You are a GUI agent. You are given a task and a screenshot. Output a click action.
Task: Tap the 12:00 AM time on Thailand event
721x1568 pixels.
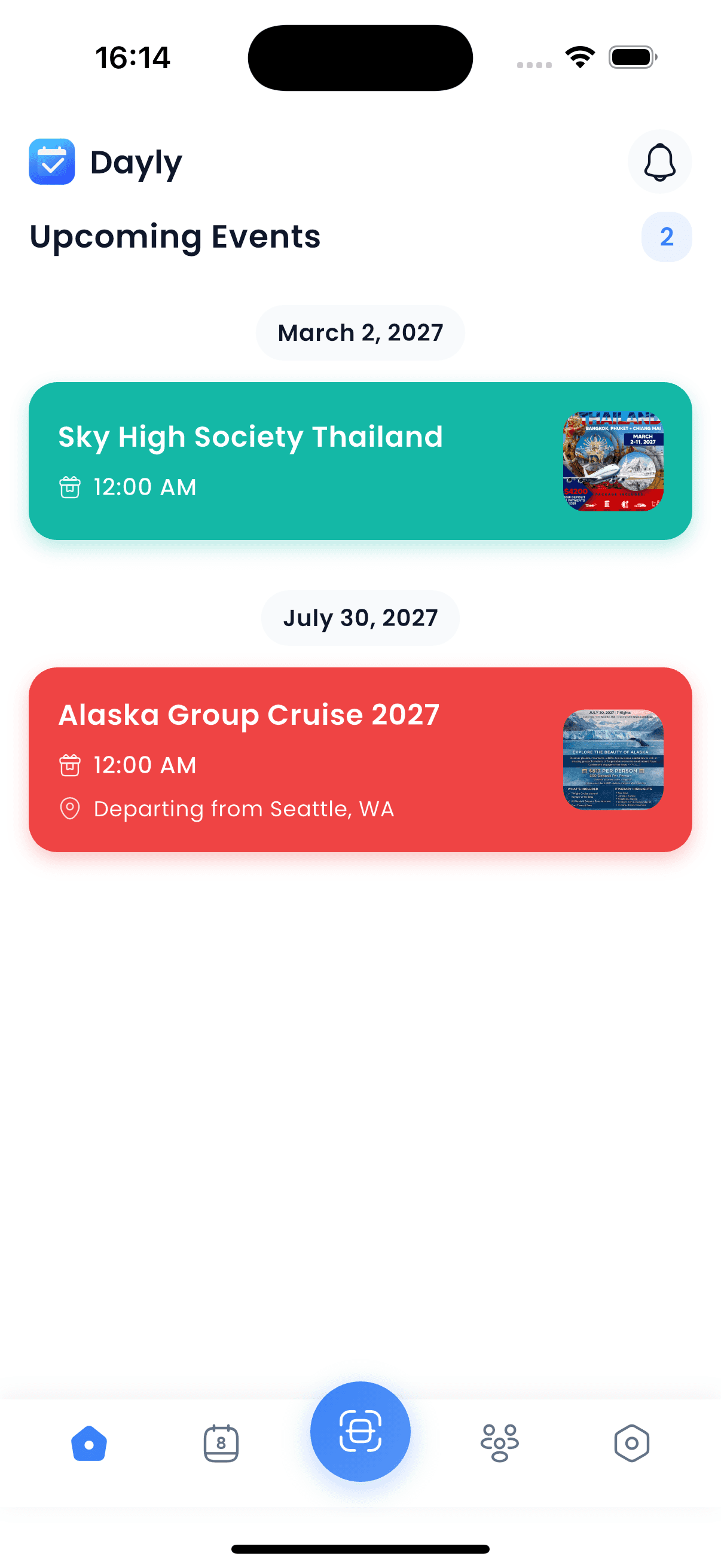pos(144,487)
